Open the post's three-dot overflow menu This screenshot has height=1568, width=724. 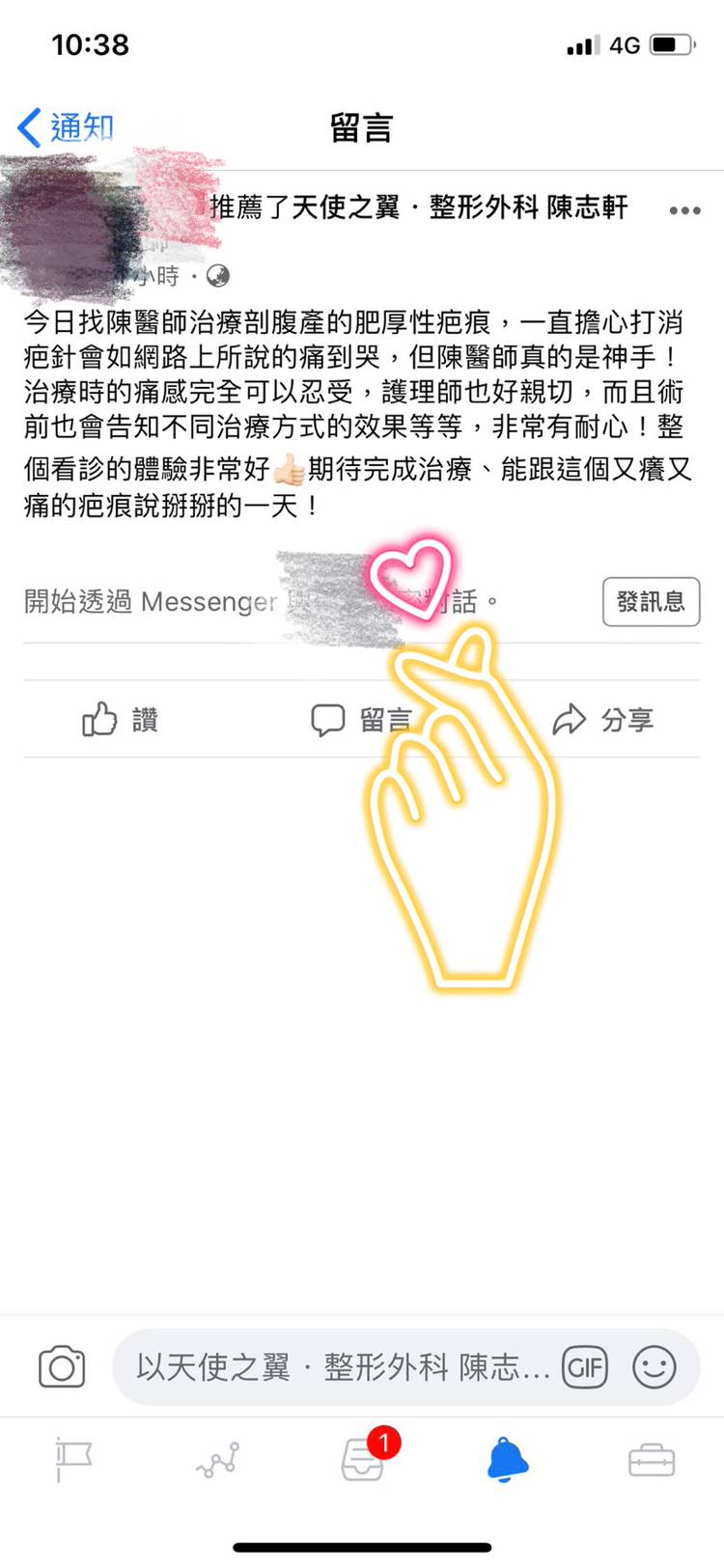pyautogui.click(x=684, y=210)
